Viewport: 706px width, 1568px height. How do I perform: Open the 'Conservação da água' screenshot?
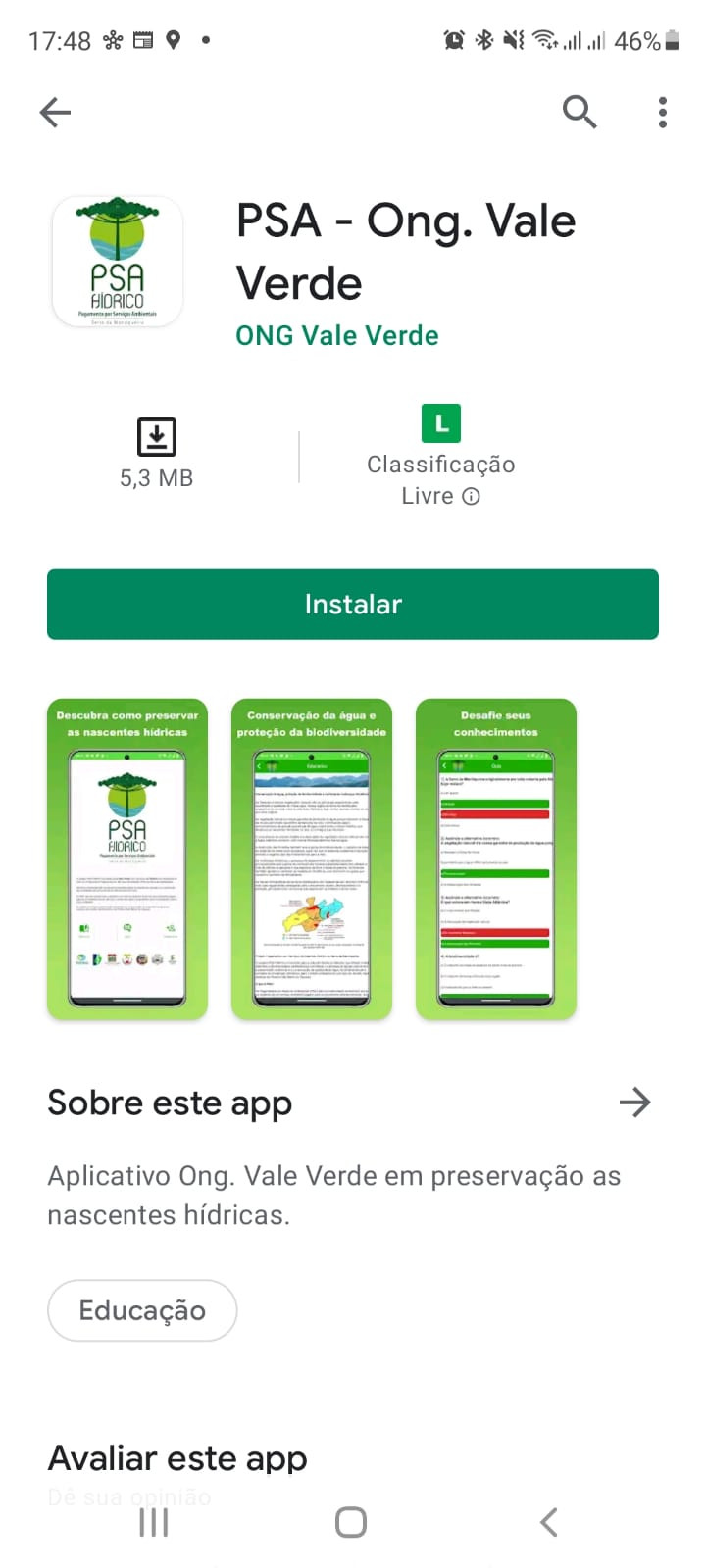coord(312,858)
